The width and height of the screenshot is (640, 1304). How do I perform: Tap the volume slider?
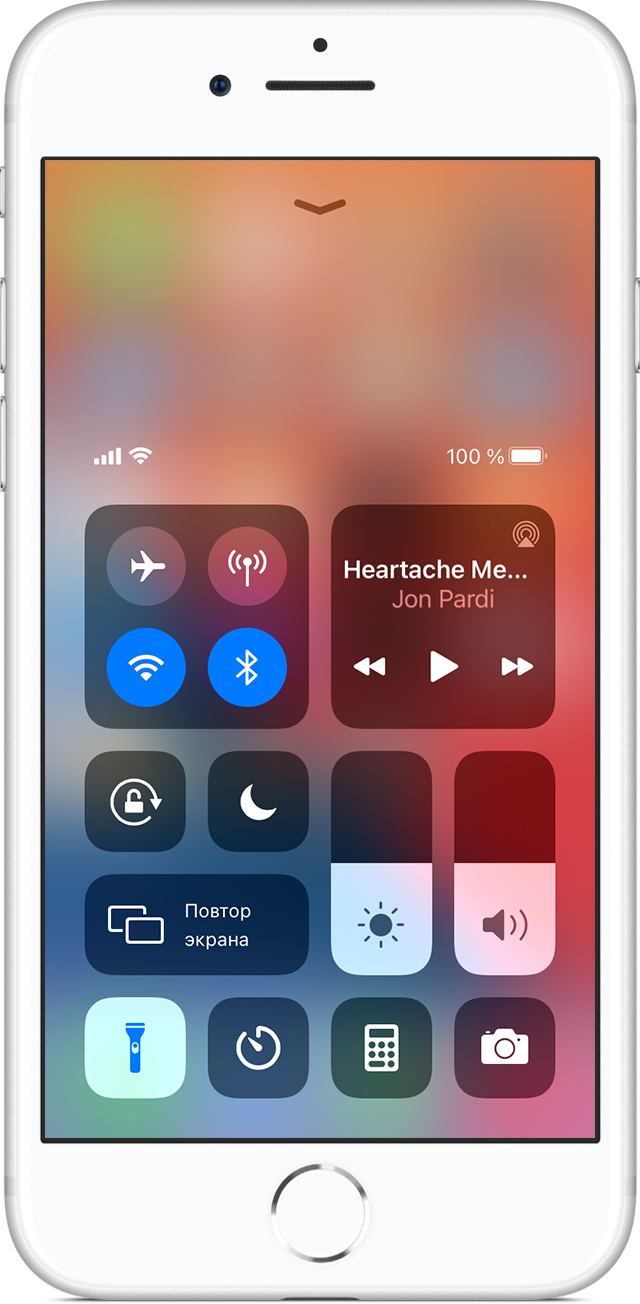point(504,863)
